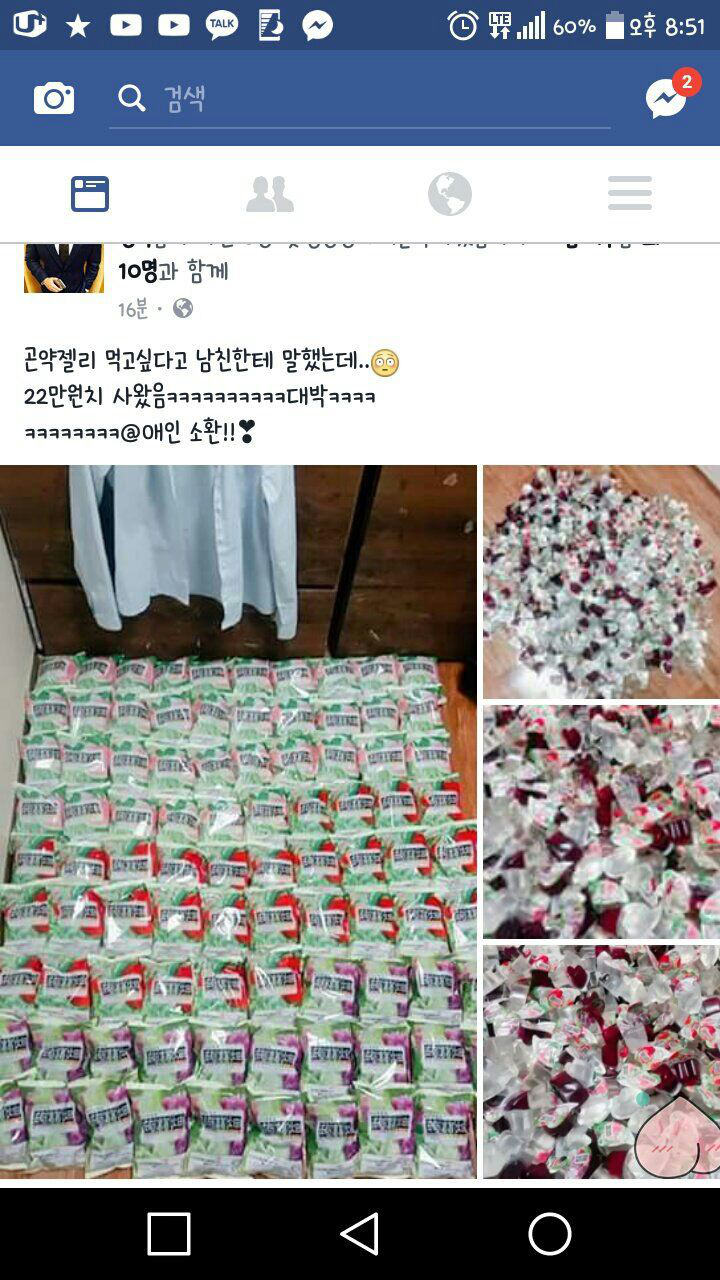
Task: View the jelly pile photo on the wooden floor
Action: click(601, 581)
